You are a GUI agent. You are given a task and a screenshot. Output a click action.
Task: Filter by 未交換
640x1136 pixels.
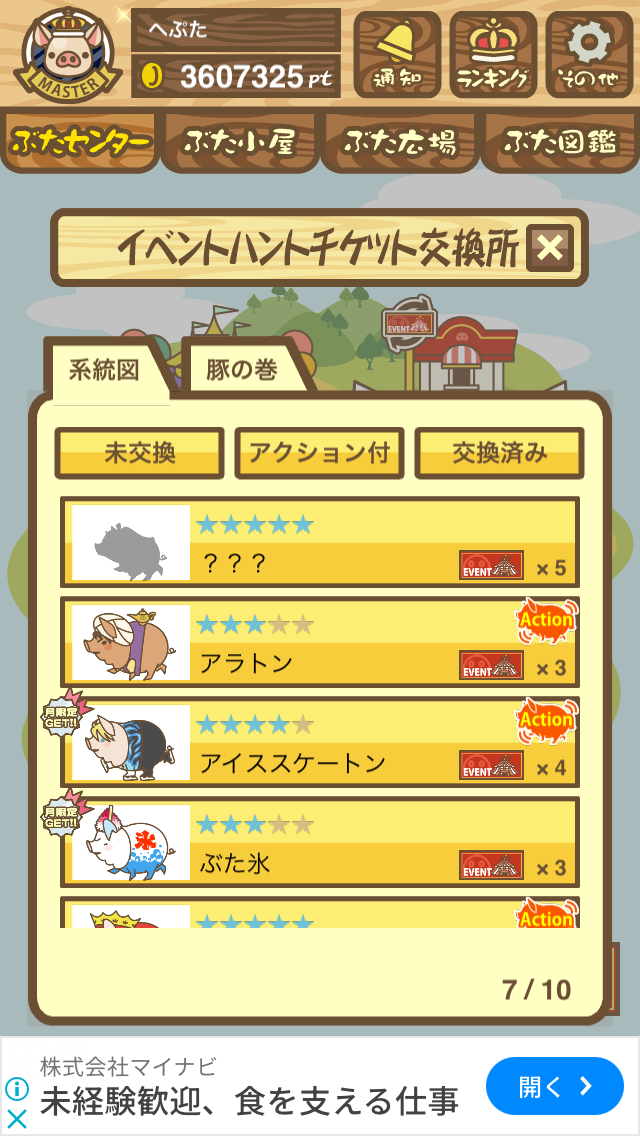(139, 453)
